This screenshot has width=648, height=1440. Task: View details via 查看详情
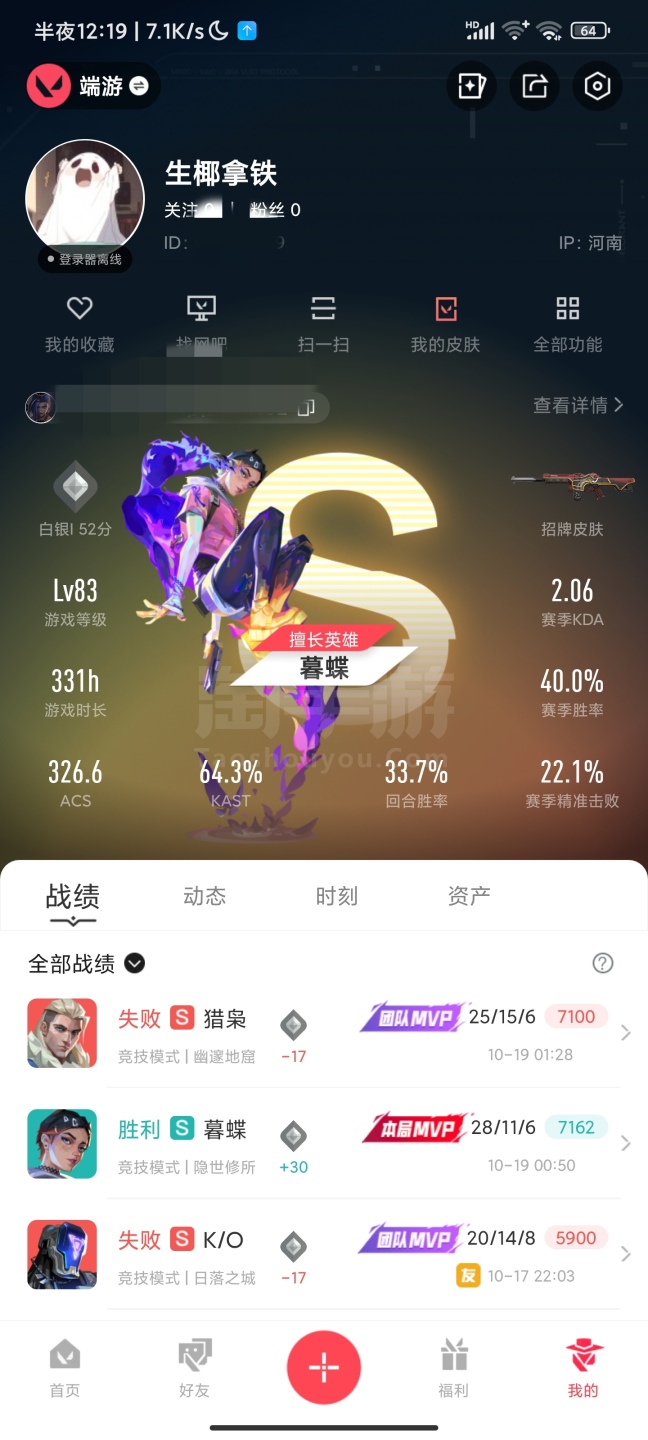578,405
